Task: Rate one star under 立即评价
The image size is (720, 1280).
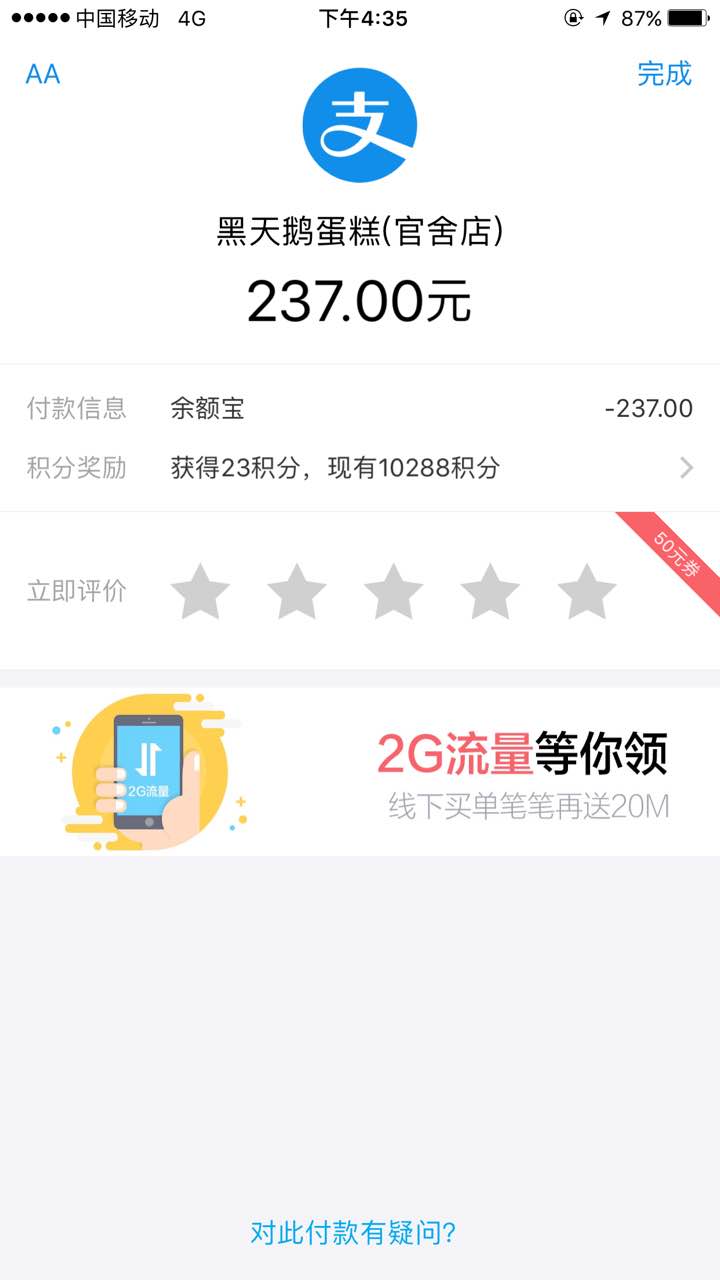Action: [x=200, y=591]
